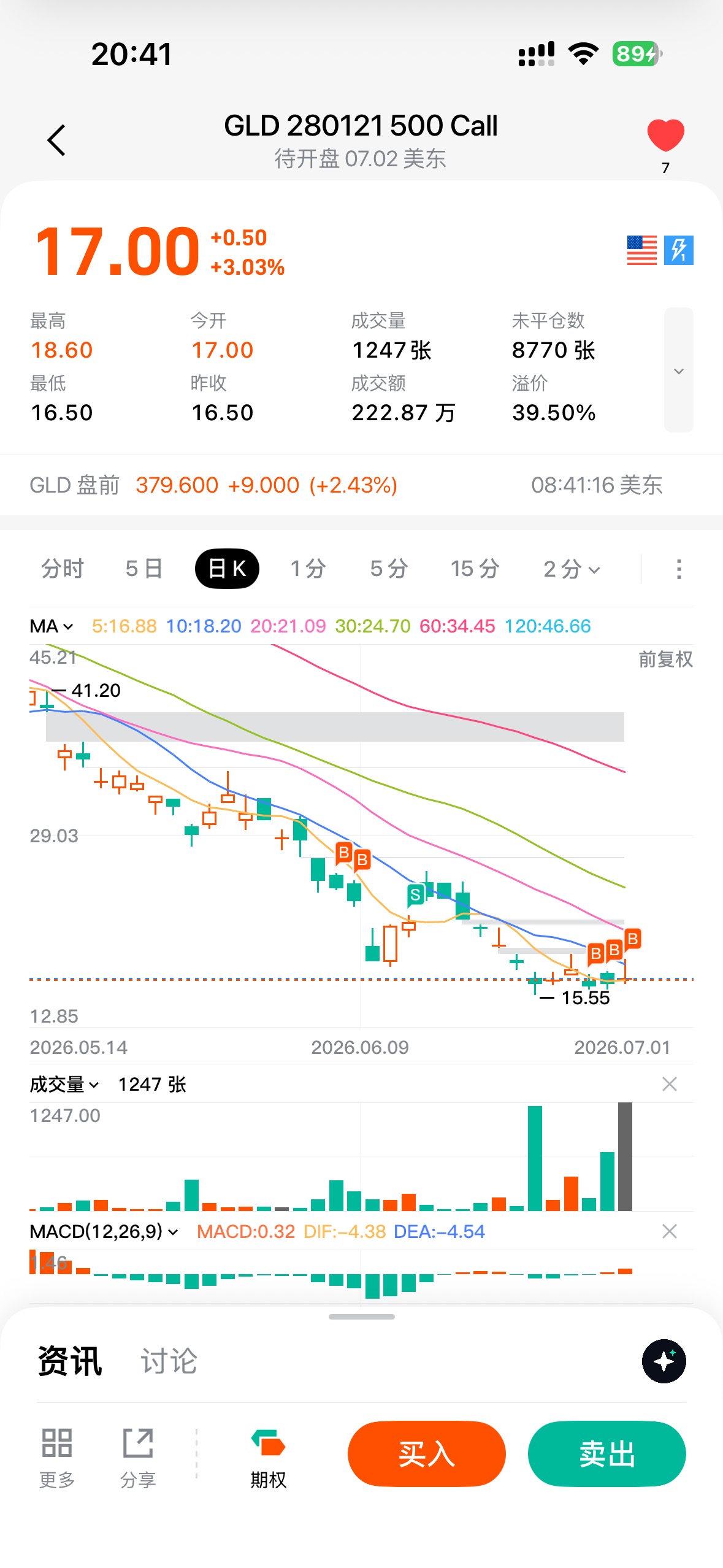The image size is (723, 1568).
Task: Toggle the red heart favorite icon
Action: tap(665, 135)
